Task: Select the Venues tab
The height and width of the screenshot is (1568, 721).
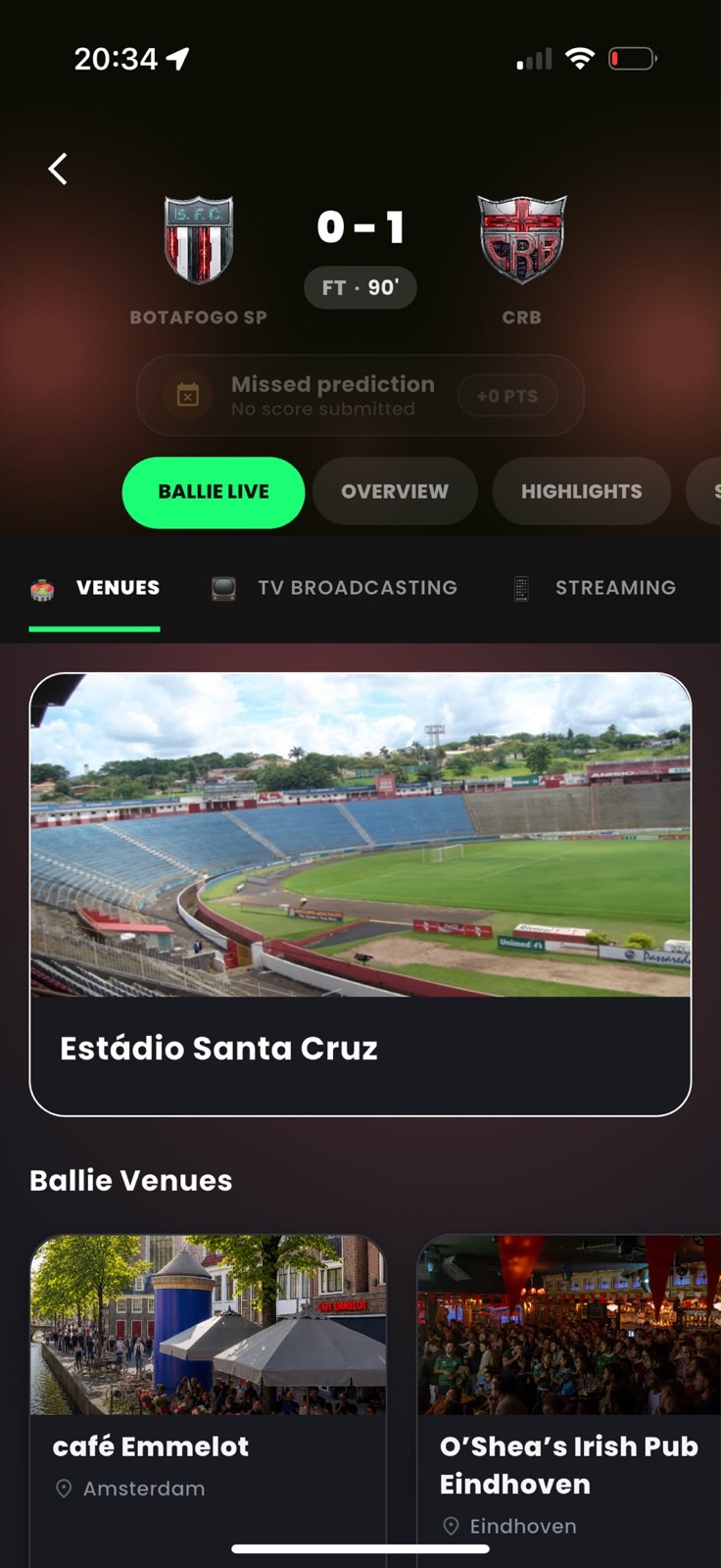Action: (95, 588)
